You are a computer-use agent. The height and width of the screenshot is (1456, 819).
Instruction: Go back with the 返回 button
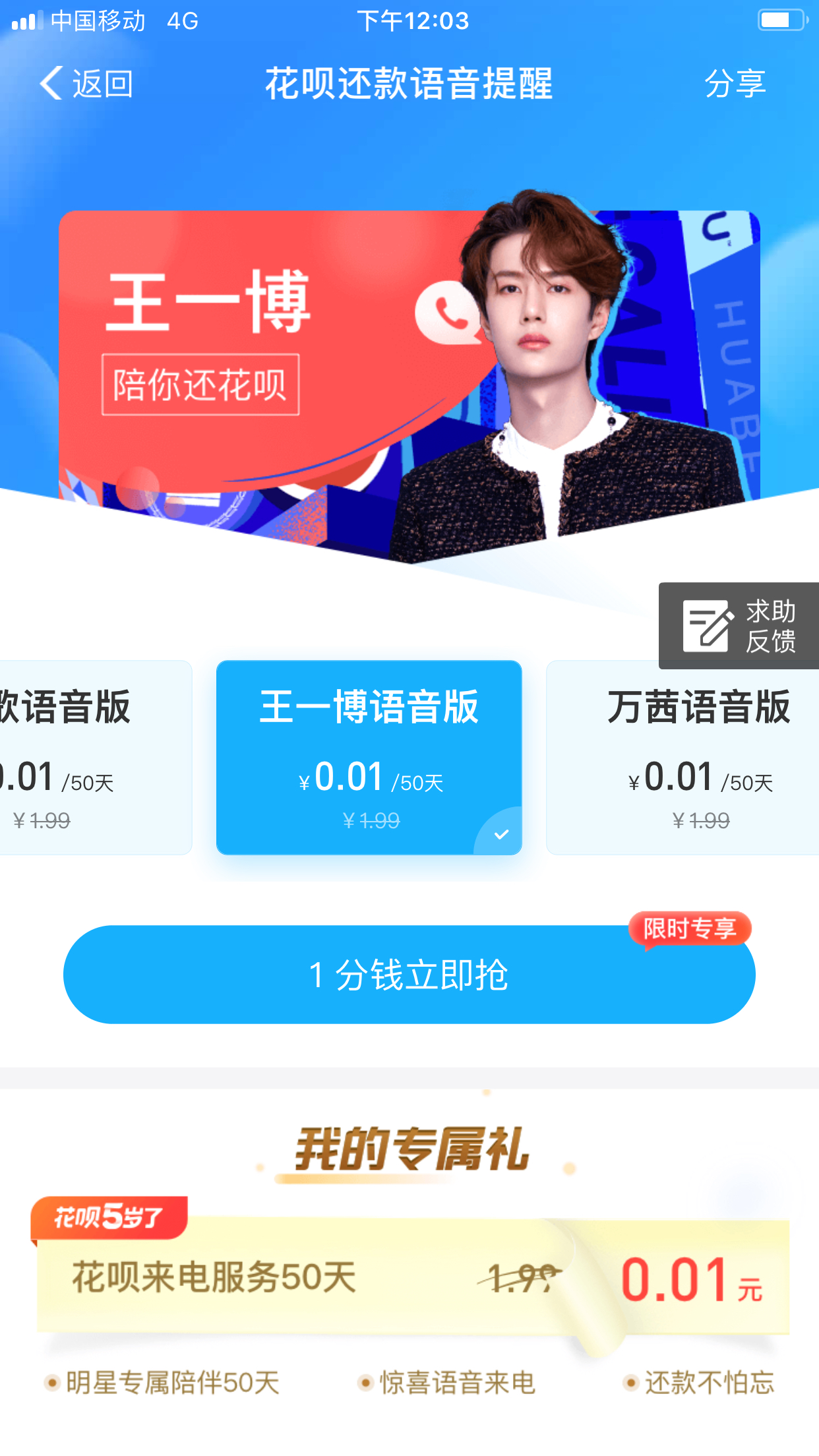click(x=87, y=84)
